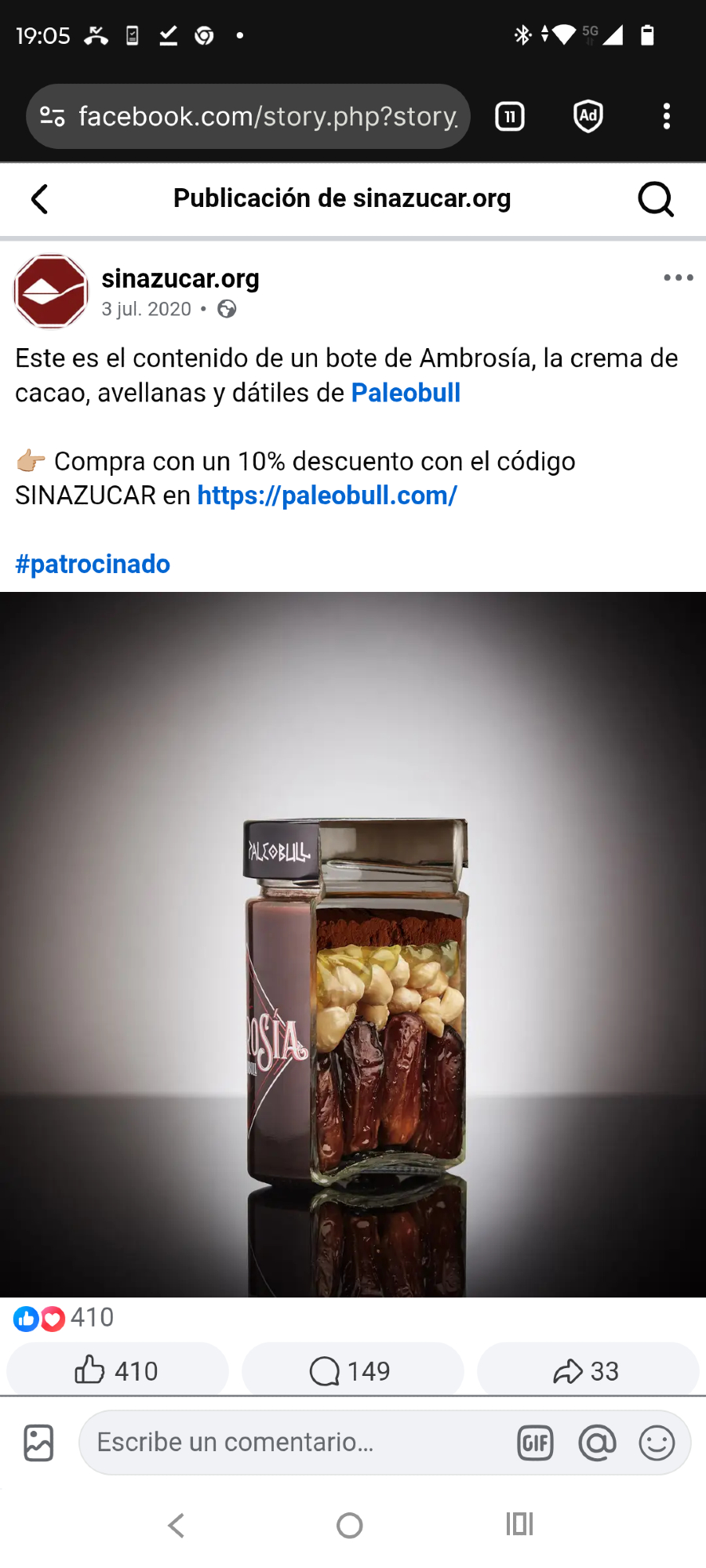Screen dimensions: 706x1568
Task: Open the 149 comments
Action: 352,1371
